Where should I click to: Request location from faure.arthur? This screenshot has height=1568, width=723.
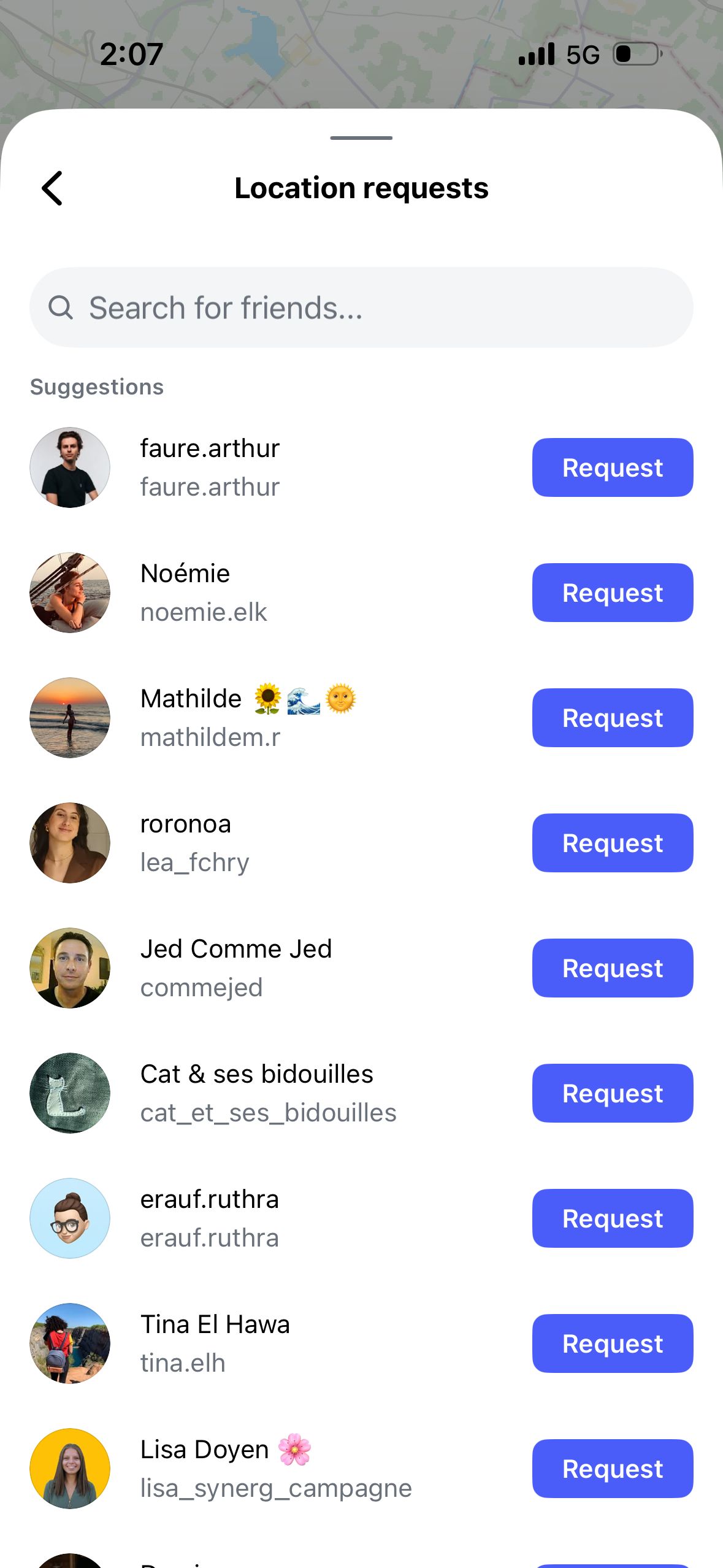tap(612, 467)
